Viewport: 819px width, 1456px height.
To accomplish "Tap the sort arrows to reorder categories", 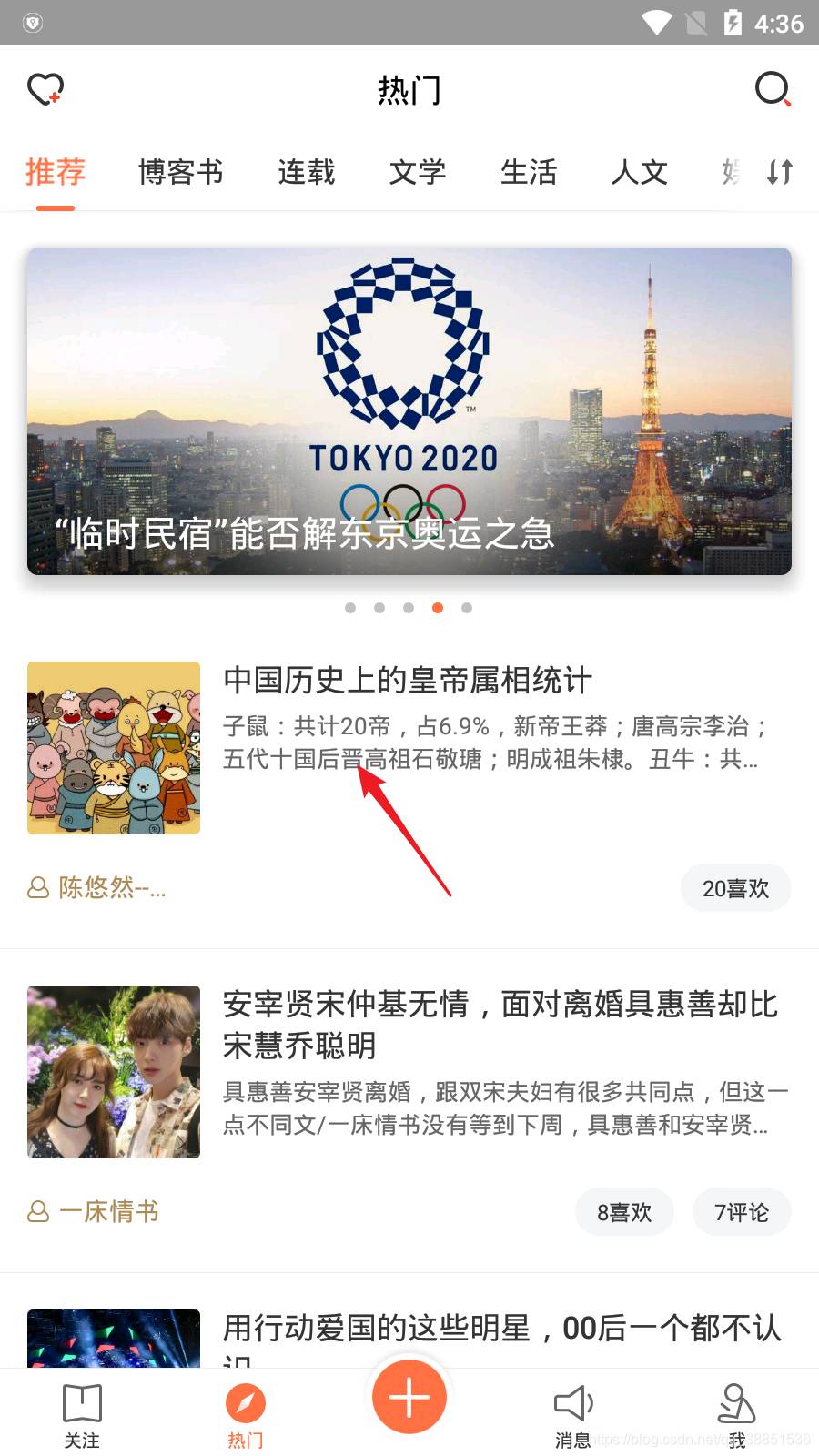I will 780,172.
